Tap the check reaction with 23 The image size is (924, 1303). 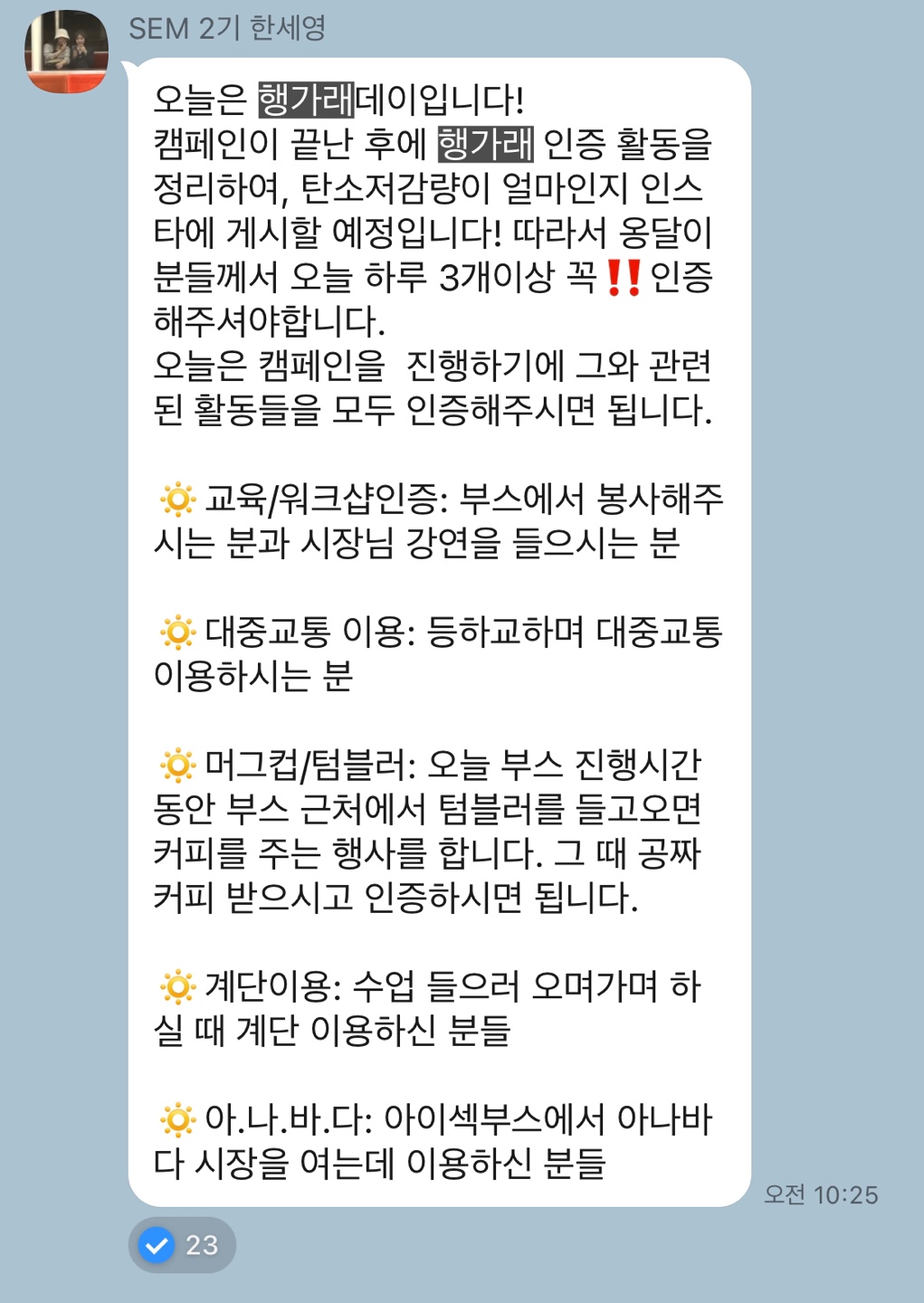(x=181, y=1245)
